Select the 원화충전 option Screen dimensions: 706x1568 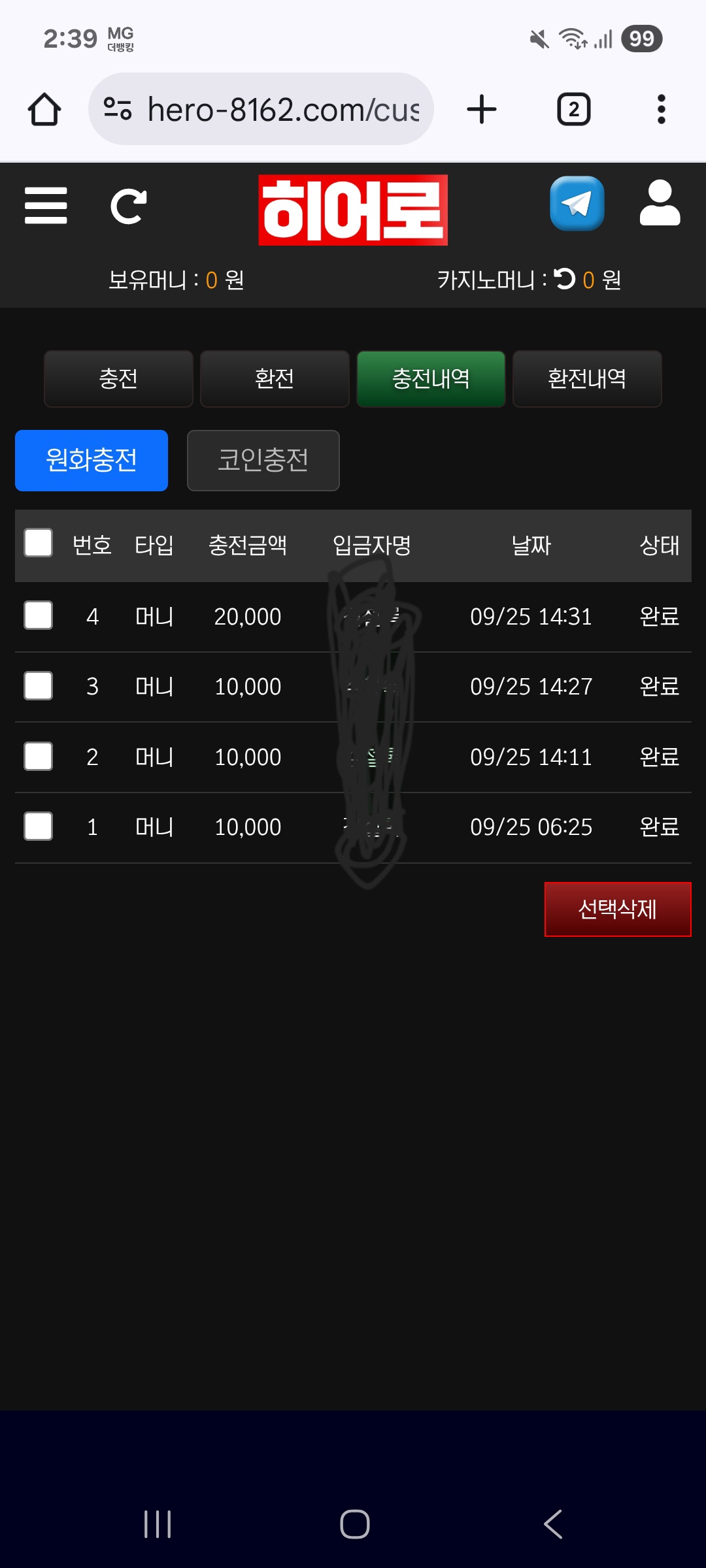[92, 461]
